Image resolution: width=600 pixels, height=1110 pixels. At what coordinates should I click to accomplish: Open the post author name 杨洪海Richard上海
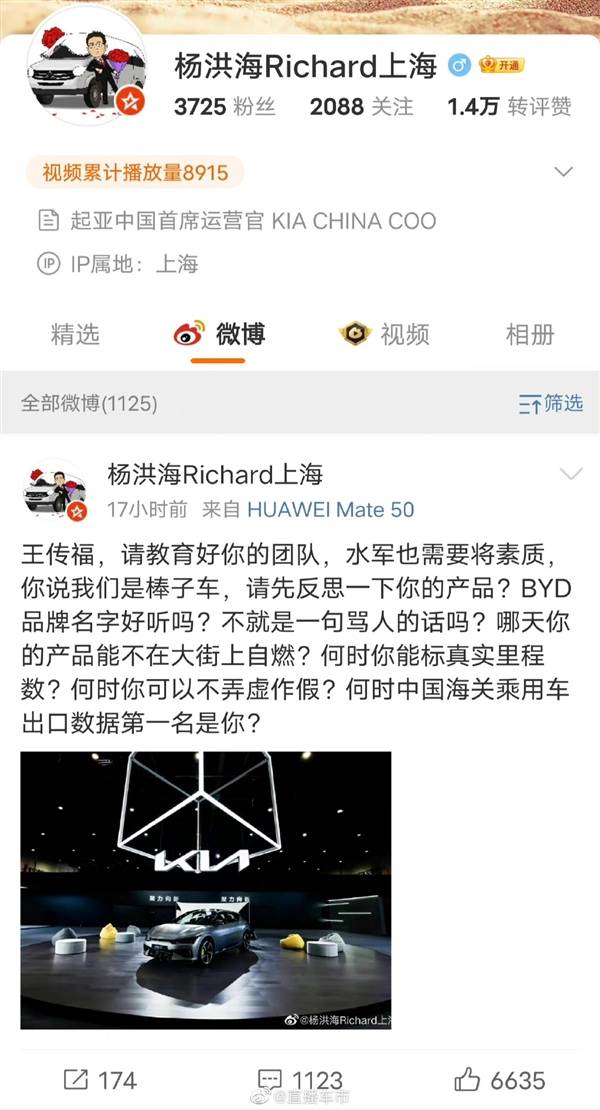click(215, 474)
